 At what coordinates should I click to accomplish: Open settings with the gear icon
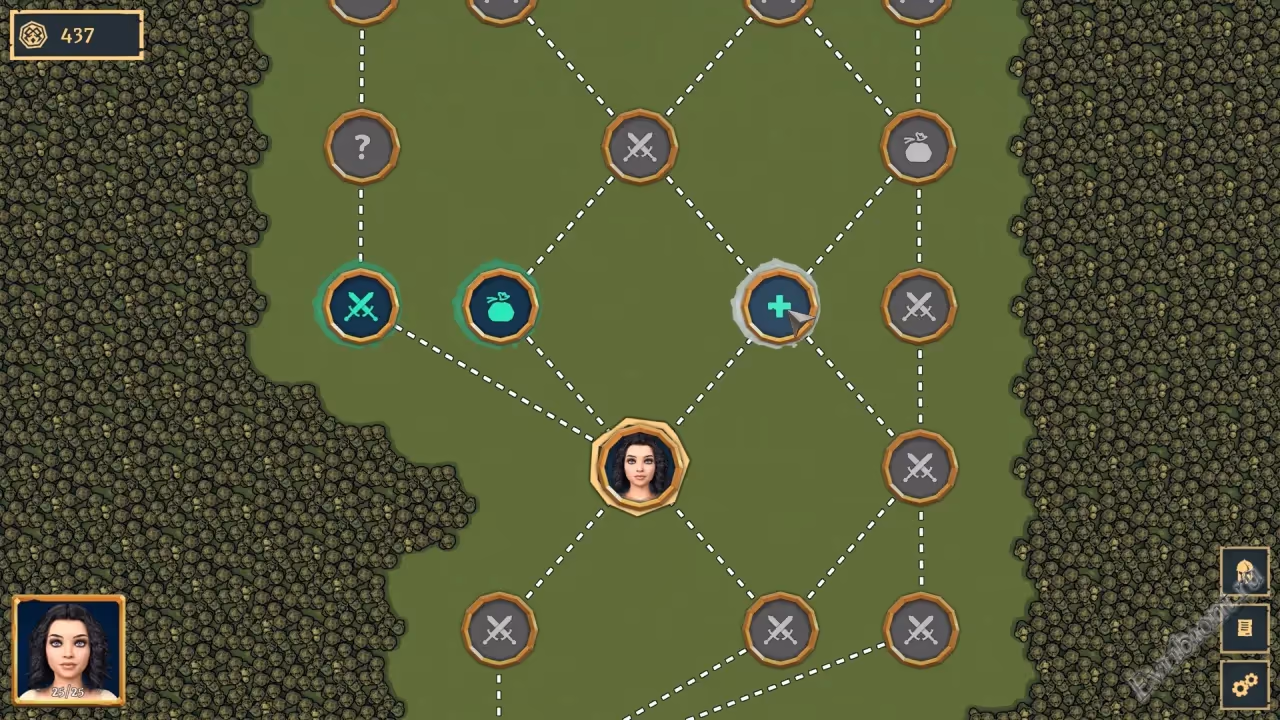coord(1244,684)
